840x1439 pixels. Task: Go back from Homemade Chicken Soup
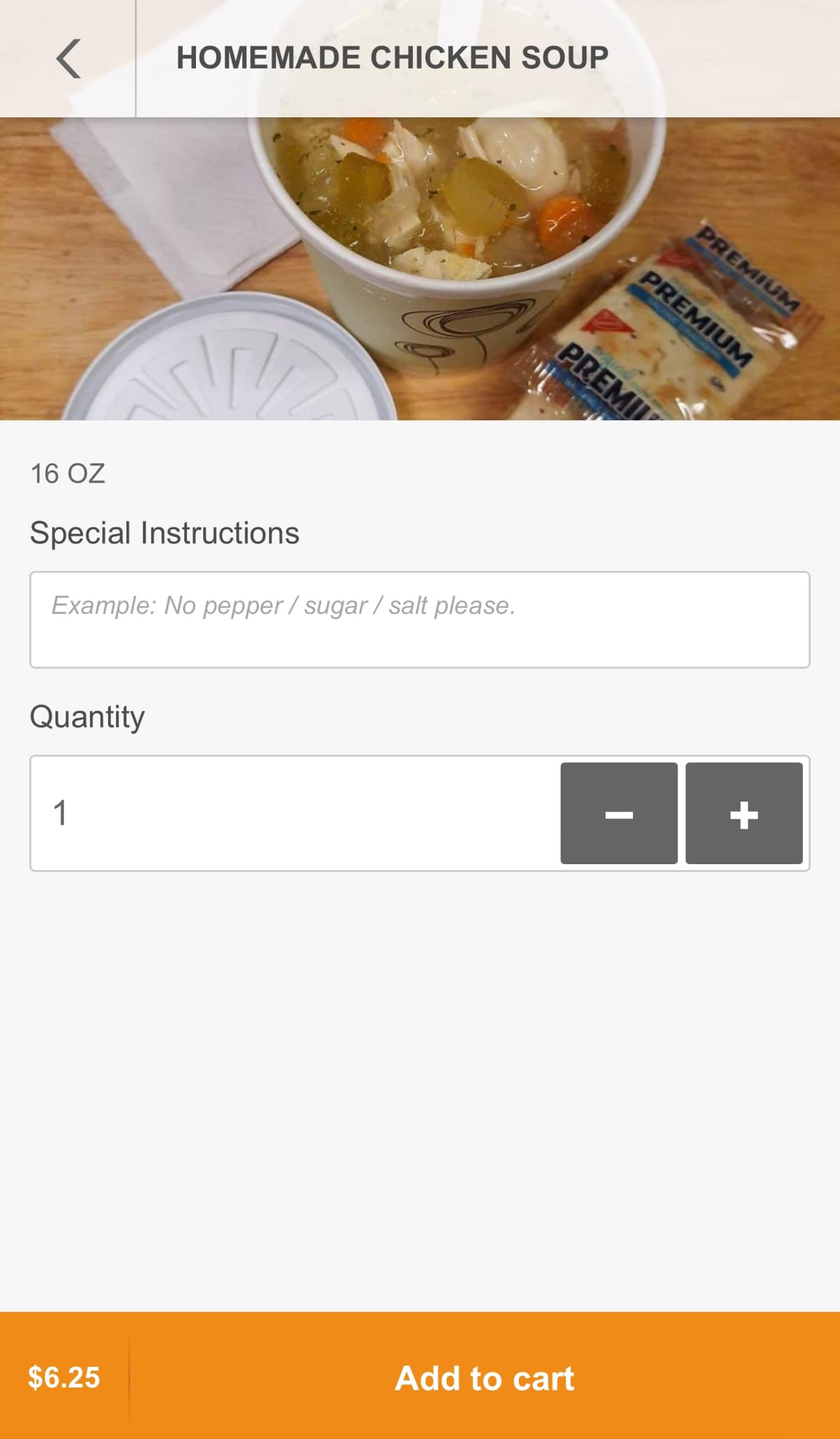(68, 58)
